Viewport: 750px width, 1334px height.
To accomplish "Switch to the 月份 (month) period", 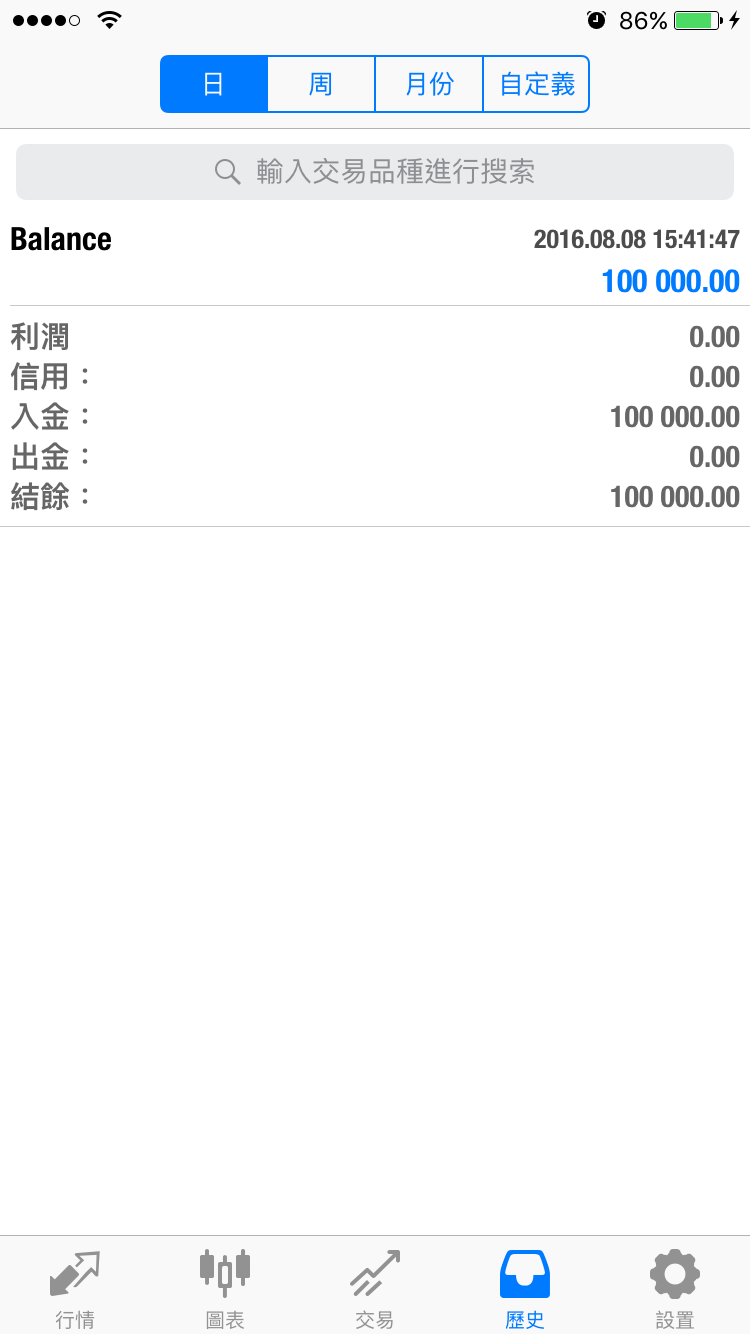I will 429,84.
